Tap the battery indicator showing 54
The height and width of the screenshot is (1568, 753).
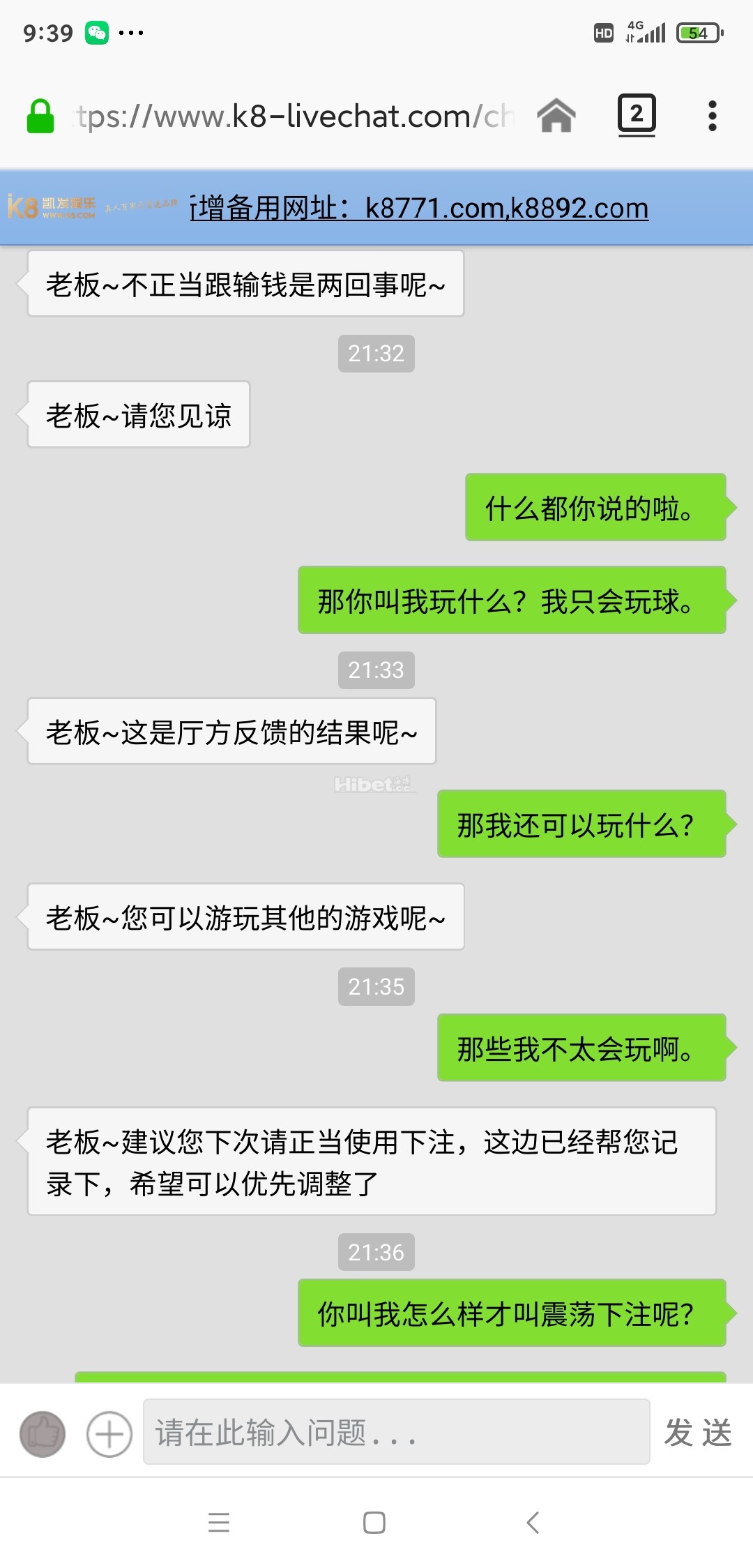click(697, 31)
